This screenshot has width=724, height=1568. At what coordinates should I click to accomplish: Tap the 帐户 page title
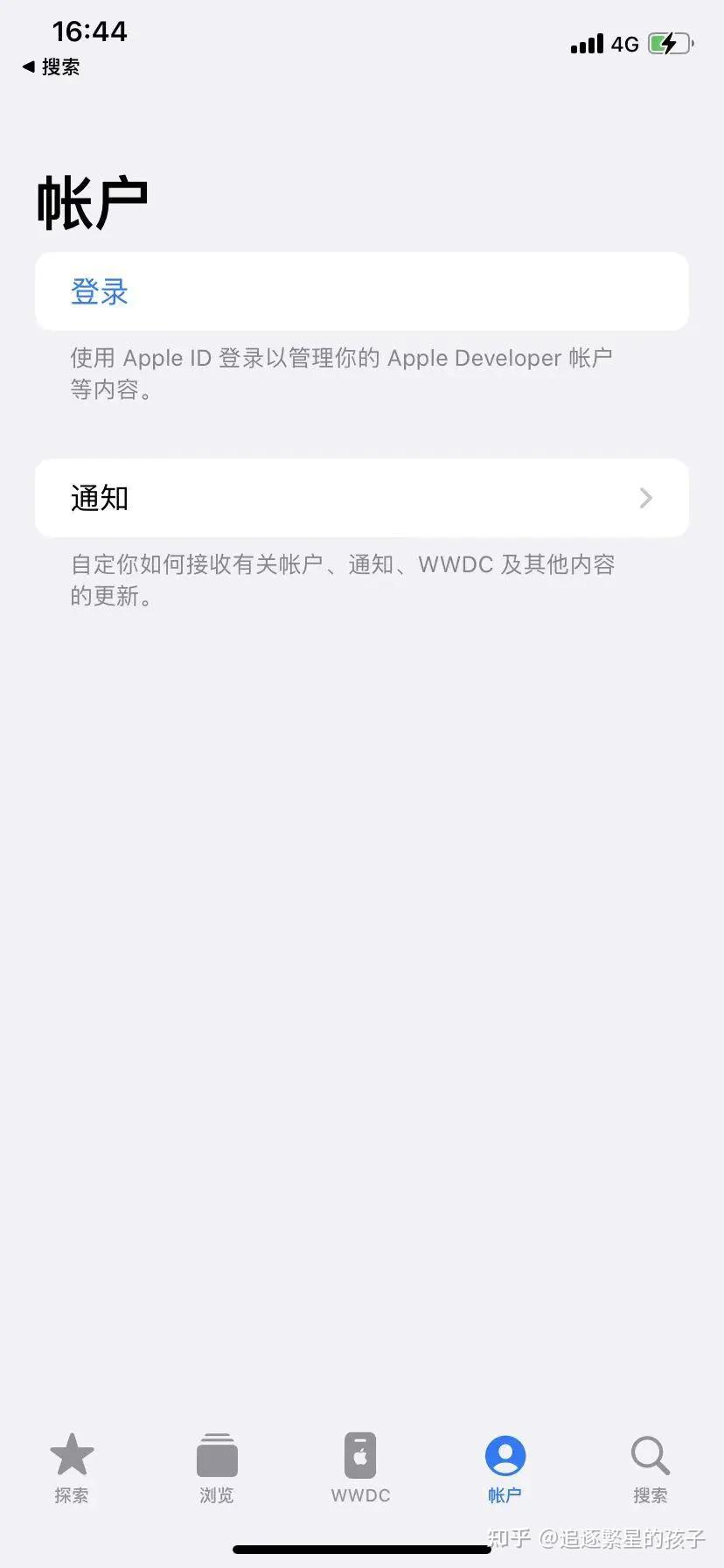coord(92,201)
